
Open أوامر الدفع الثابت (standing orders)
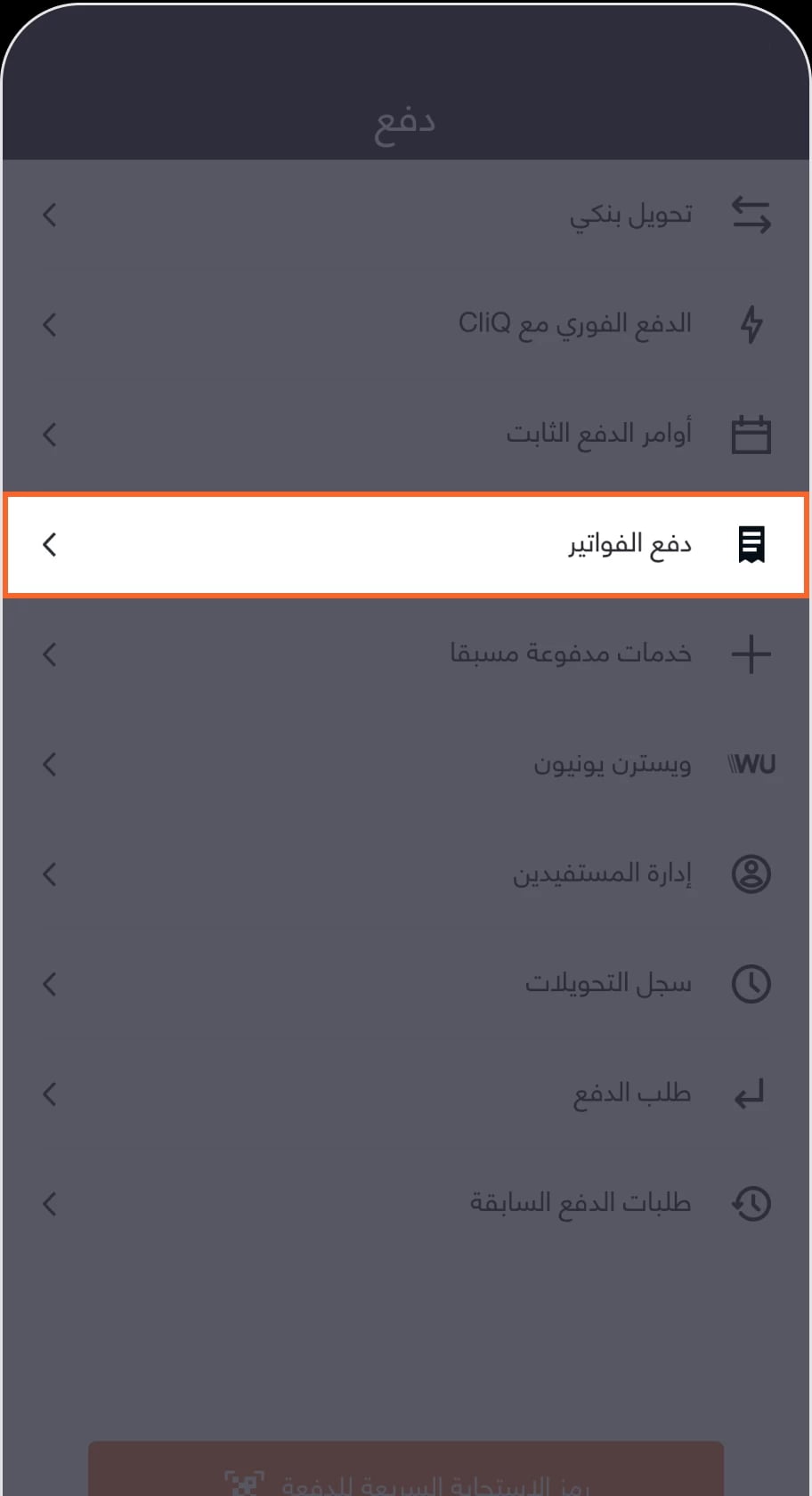tap(406, 435)
